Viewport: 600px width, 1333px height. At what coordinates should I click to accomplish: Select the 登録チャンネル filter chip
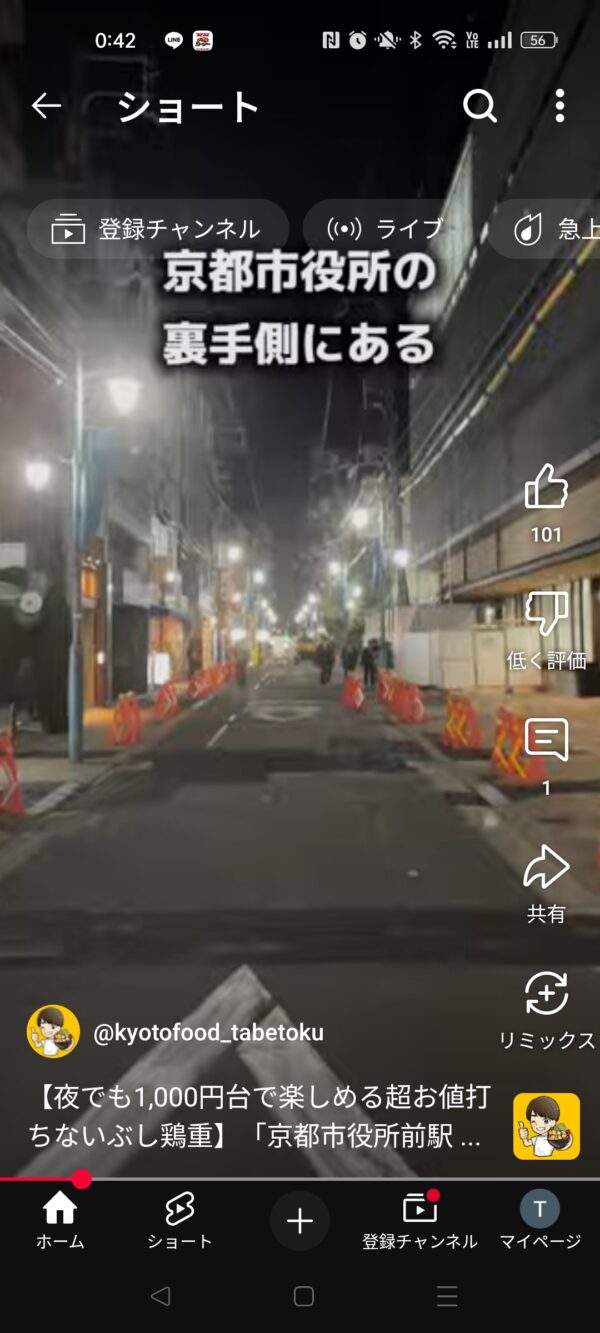(157, 229)
